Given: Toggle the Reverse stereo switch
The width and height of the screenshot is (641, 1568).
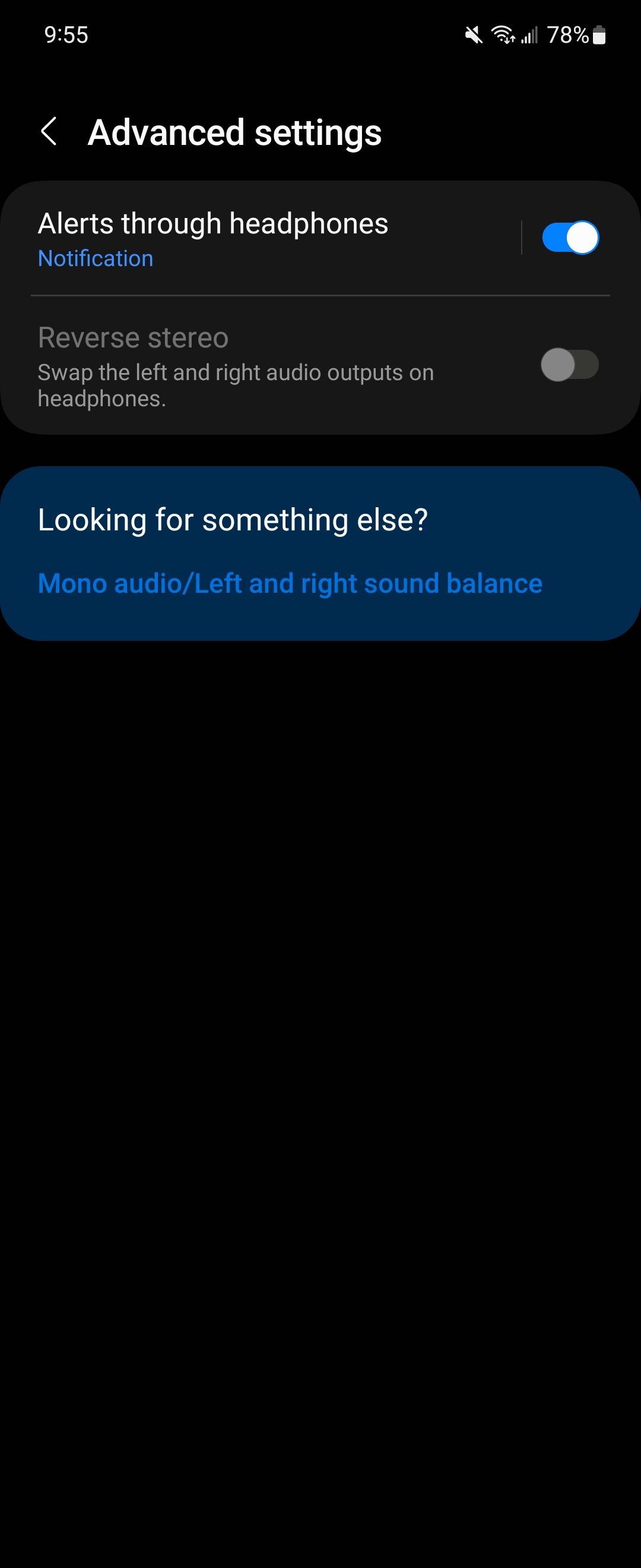Looking at the screenshot, I should click(570, 365).
